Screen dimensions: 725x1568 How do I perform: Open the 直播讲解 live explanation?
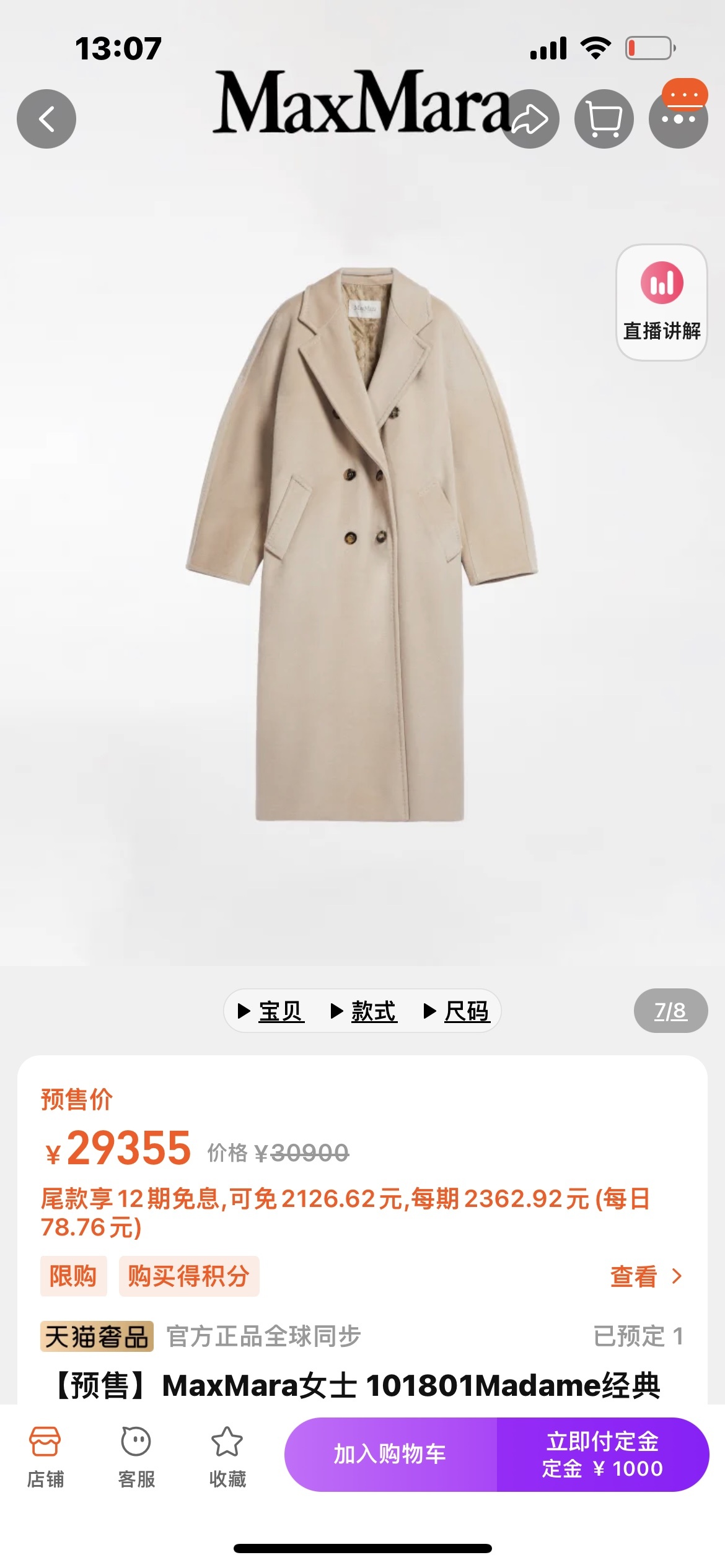(x=662, y=302)
